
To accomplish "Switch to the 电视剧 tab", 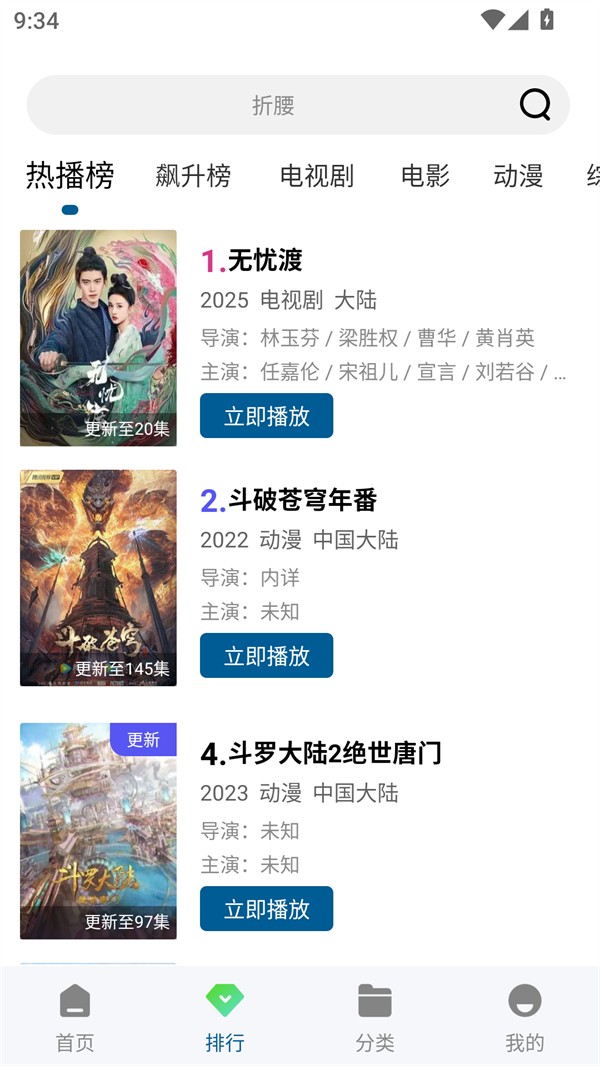I will click(316, 176).
